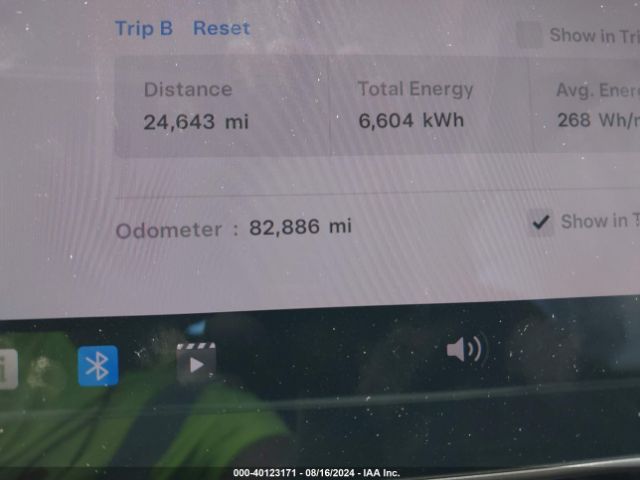Launch the Theater clapperboard app
640x480 pixels.
point(196,362)
